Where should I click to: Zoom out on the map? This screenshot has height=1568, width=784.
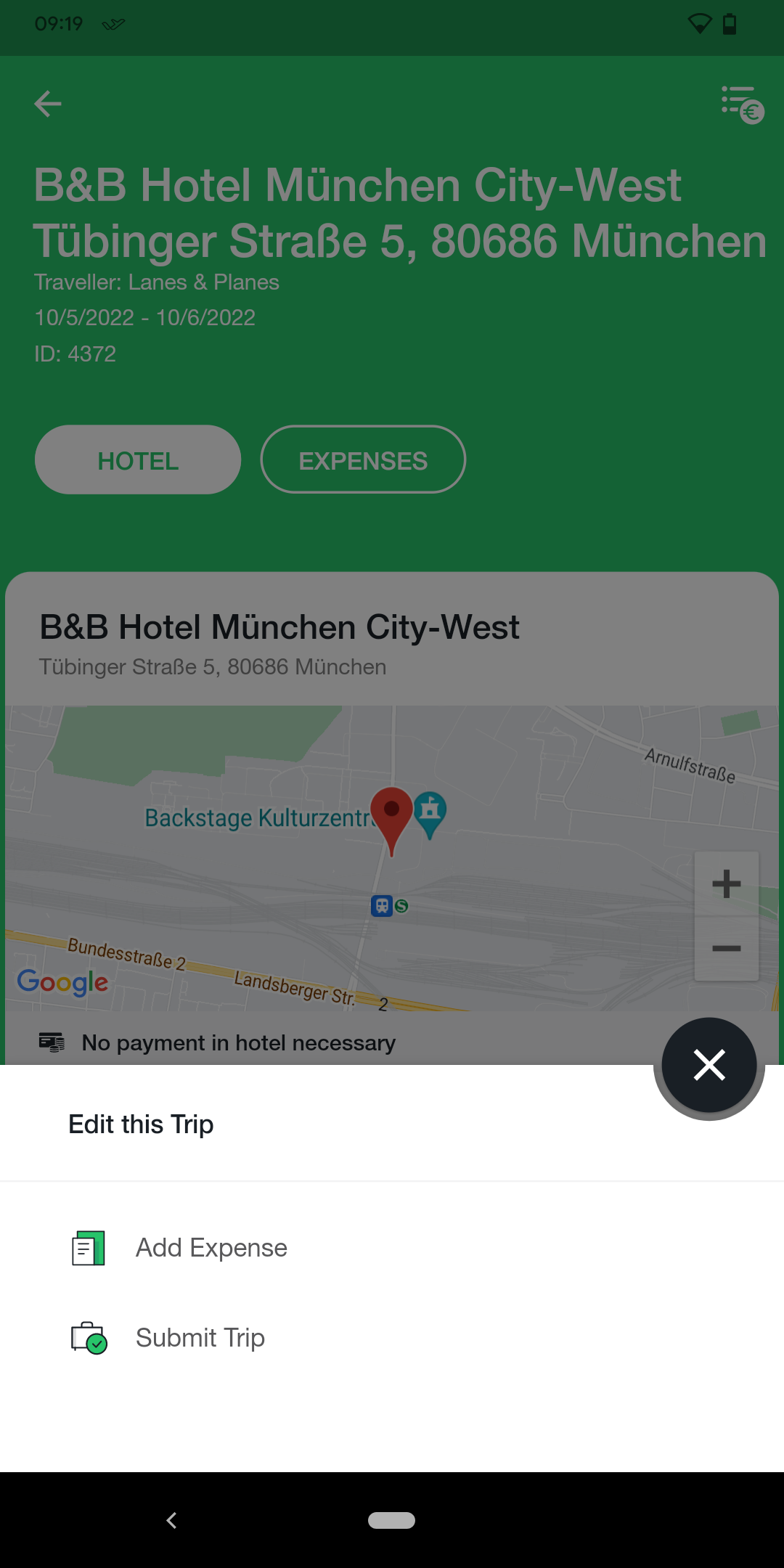click(727, 949)
